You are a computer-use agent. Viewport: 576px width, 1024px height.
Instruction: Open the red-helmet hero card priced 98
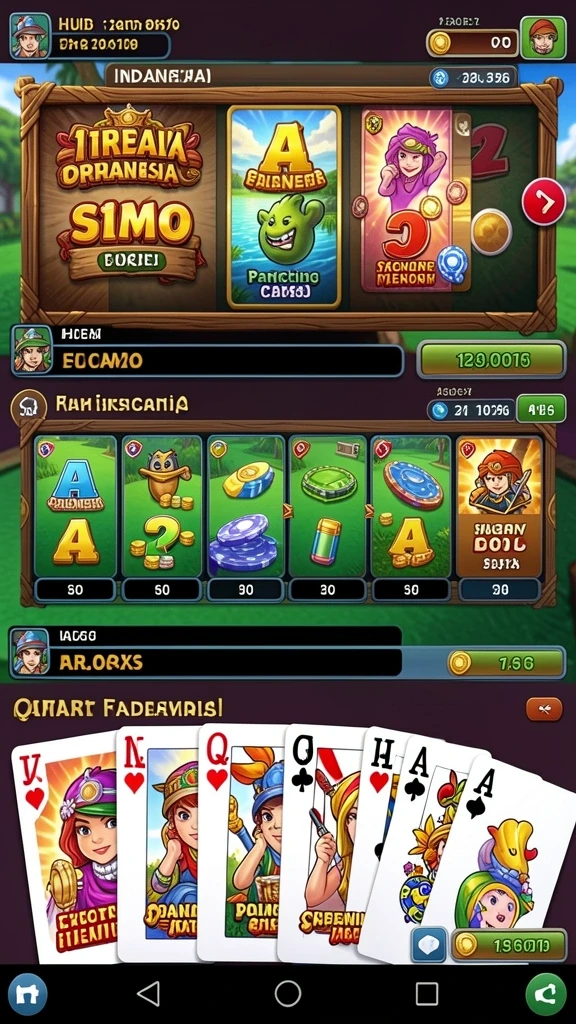pos(500,518)
